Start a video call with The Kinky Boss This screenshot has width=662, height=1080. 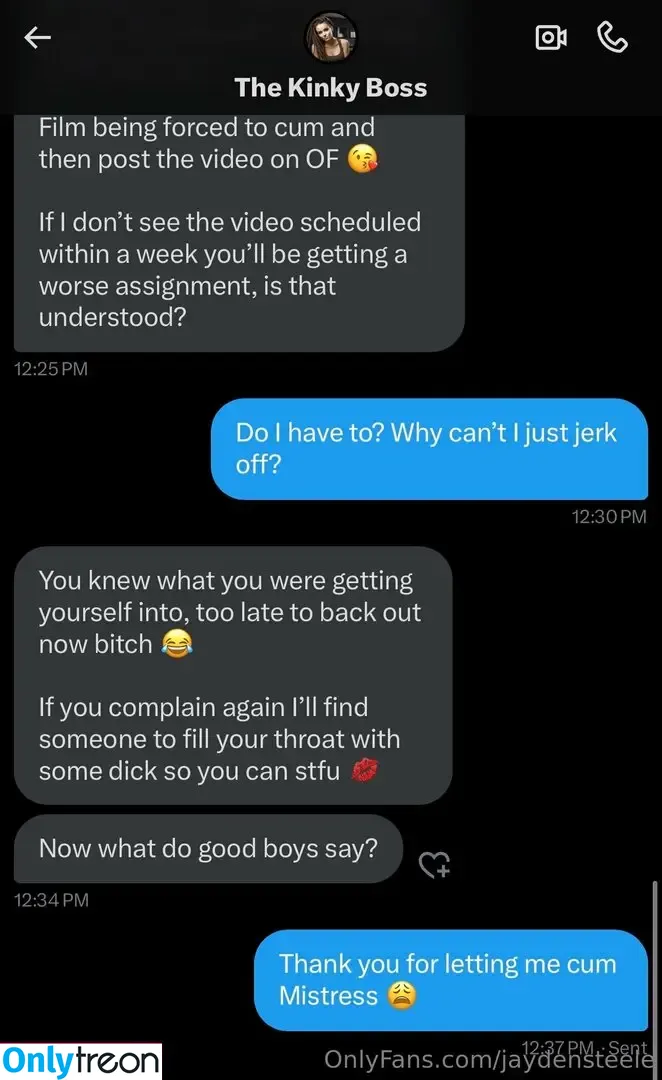(x=551, y=38)
